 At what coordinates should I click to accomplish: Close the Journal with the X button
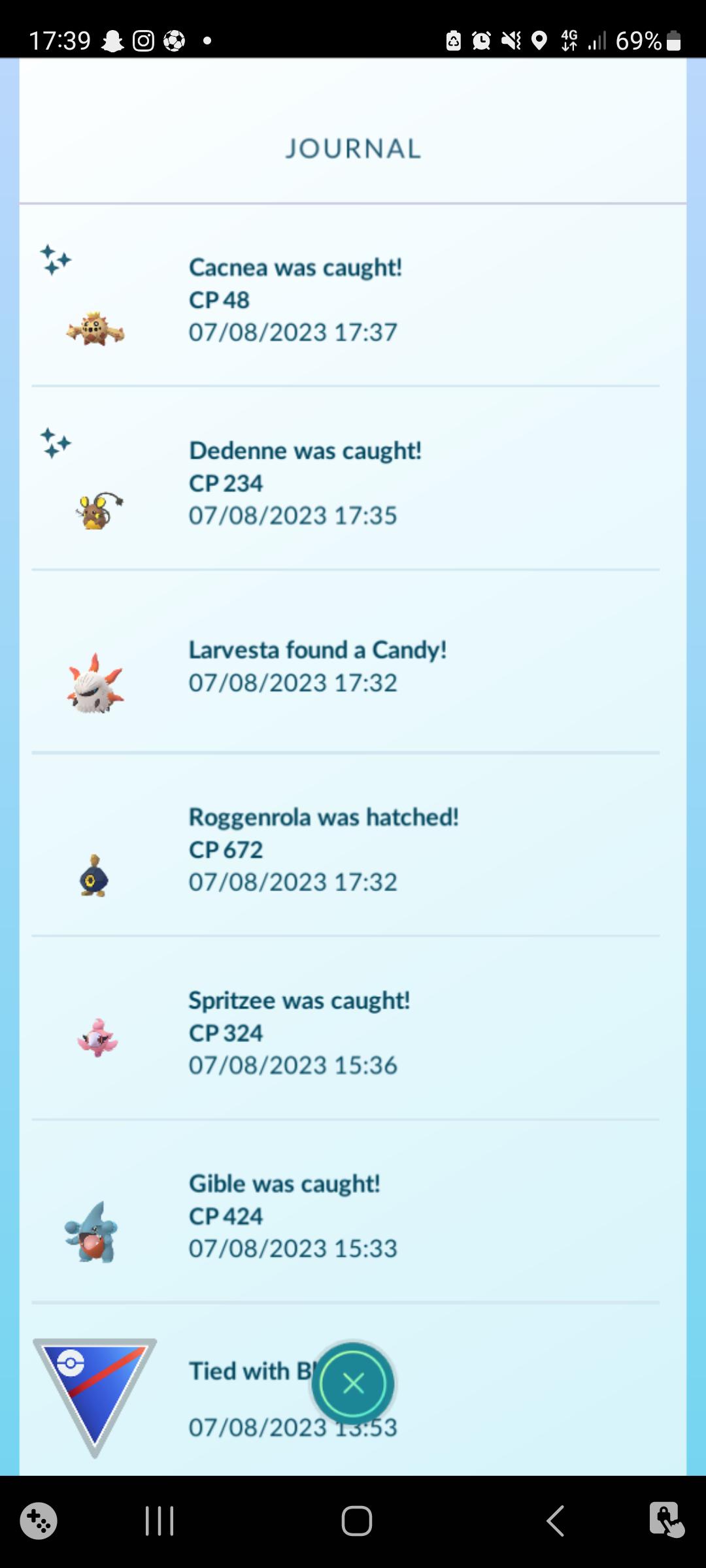(353, 1383)
